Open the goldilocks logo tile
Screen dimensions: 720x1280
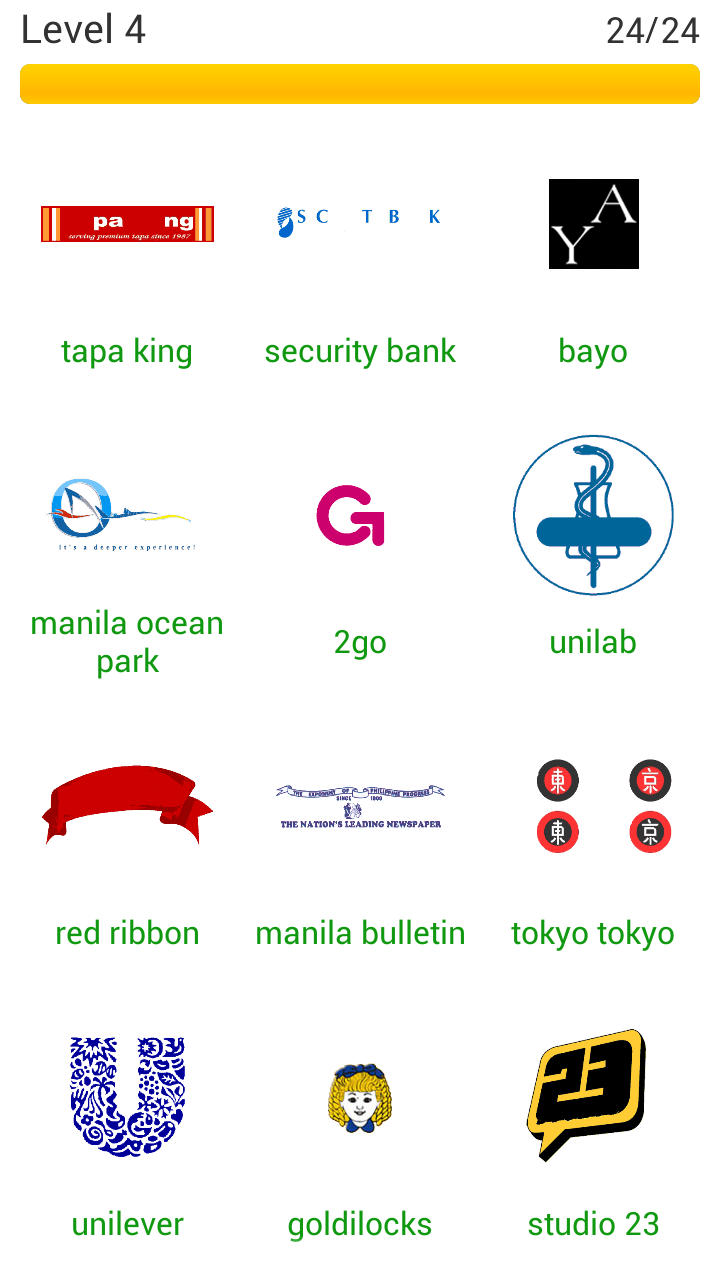(360, 1097)
